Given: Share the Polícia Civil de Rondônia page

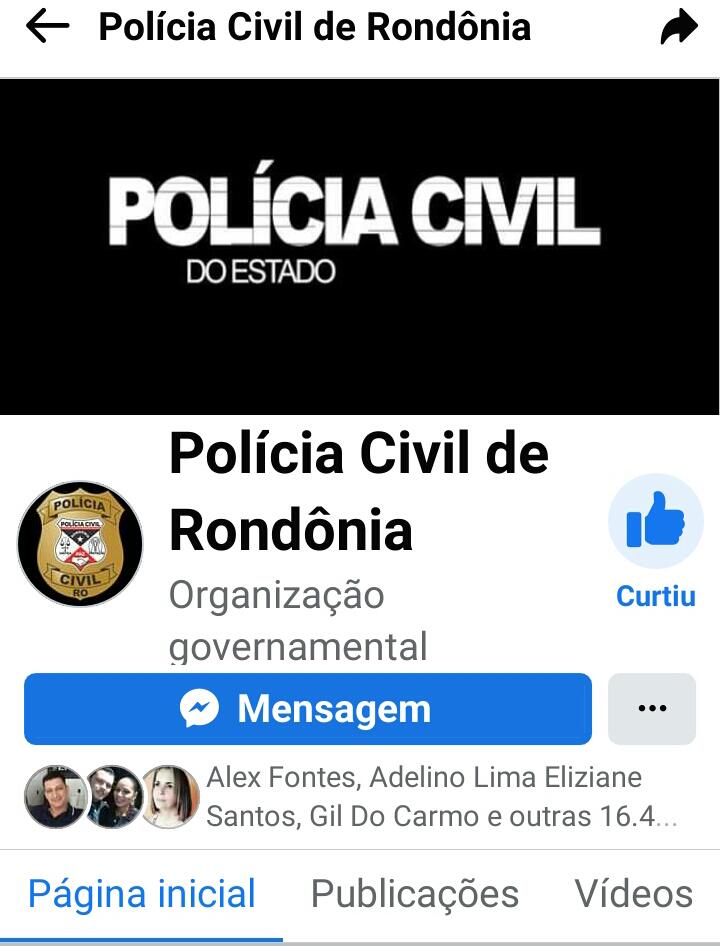Looking at the screenshot, I should [679, 29].
